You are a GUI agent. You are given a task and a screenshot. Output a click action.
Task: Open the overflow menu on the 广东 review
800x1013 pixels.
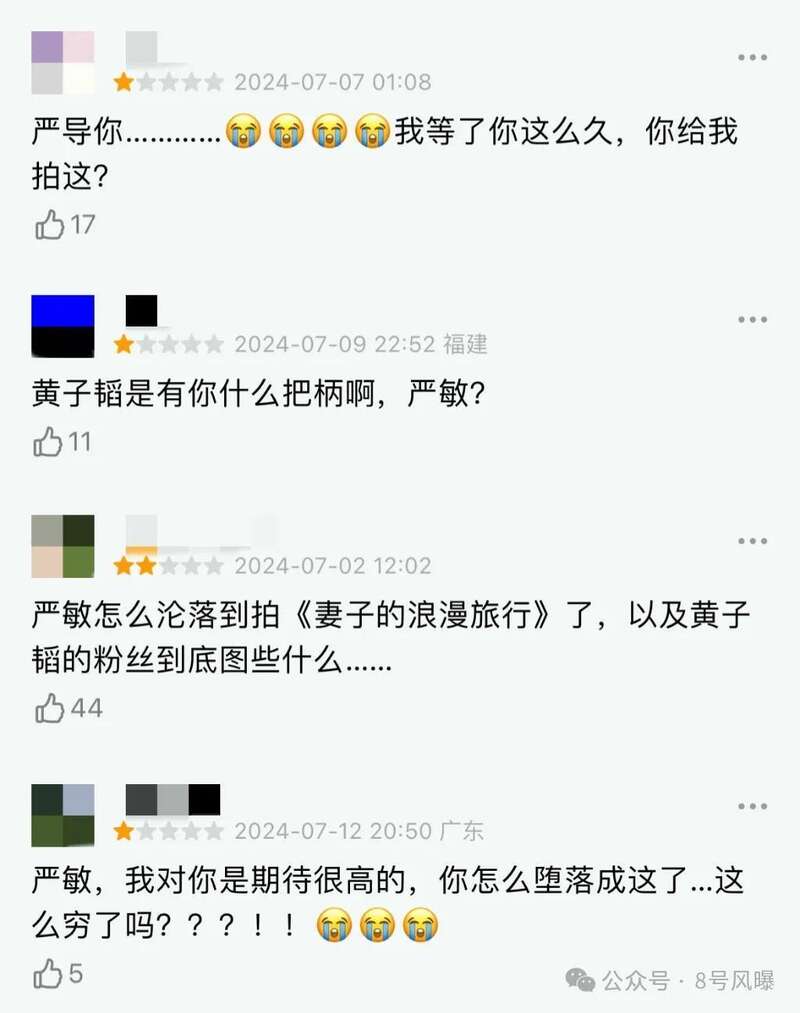pyautogui.click(x=752, y=806)
